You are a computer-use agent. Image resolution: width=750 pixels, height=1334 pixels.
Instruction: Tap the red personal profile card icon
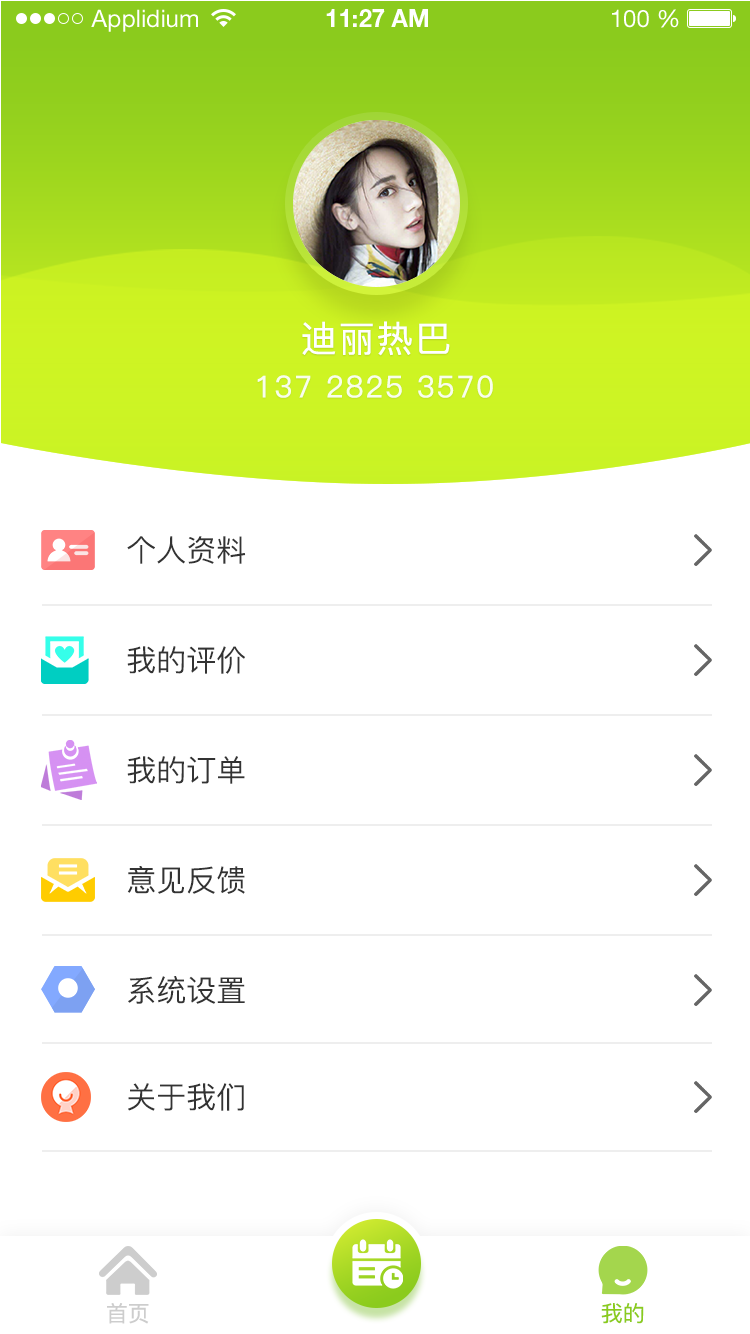pyautogui.click(x=66, y=549)
